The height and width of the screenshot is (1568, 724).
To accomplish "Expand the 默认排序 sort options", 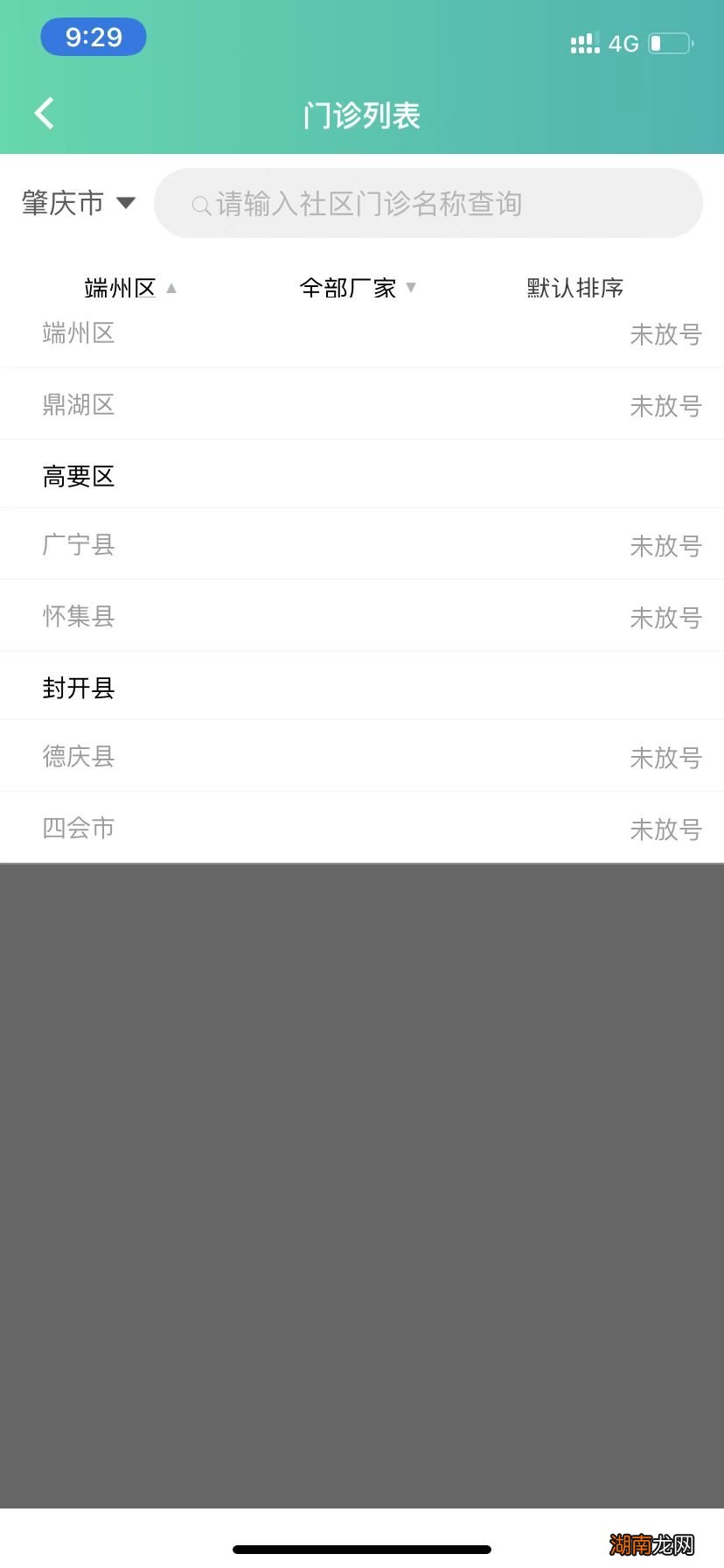I will (574, 288).
